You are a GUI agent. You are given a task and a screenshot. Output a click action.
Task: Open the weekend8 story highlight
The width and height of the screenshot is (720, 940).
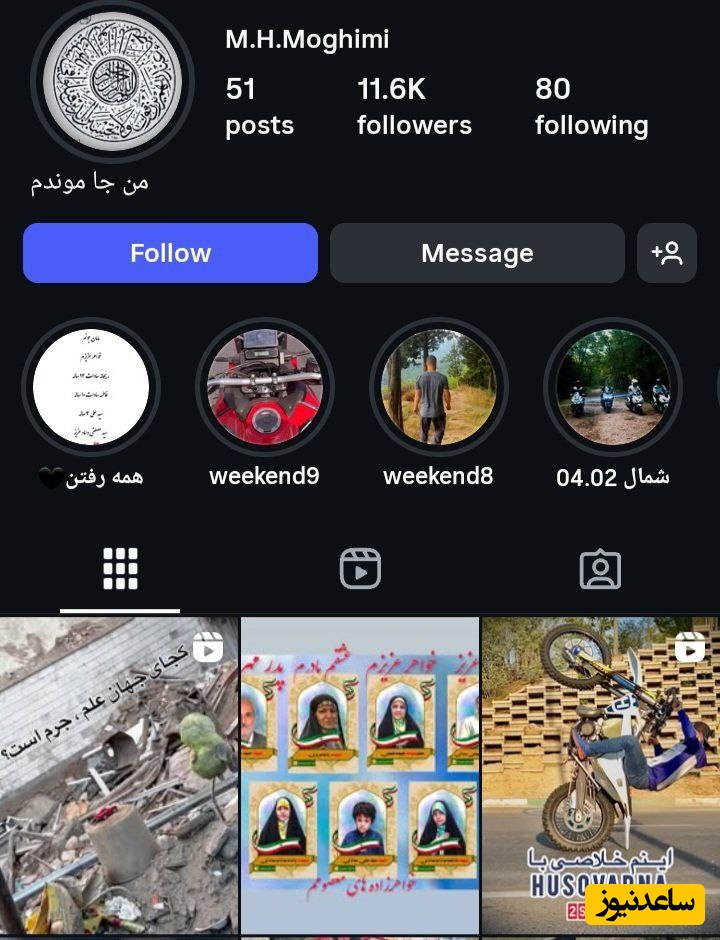point(438,387)
